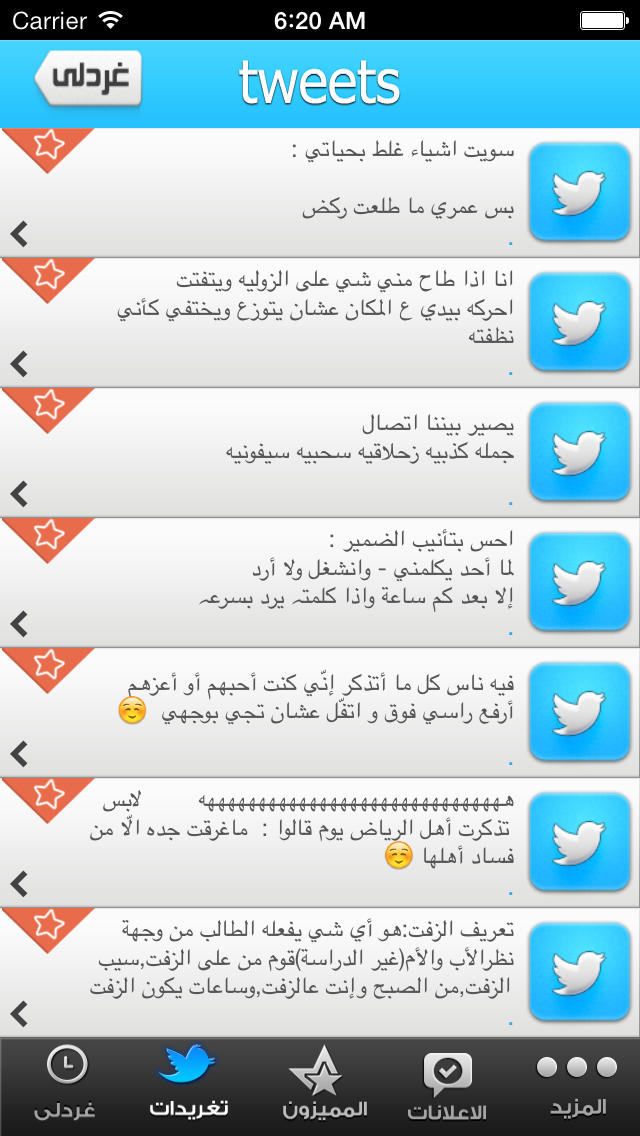Screen dimensions: 640x1136
Task: Open the tweet starting تعريف الزفت
Action: [320, 972]
